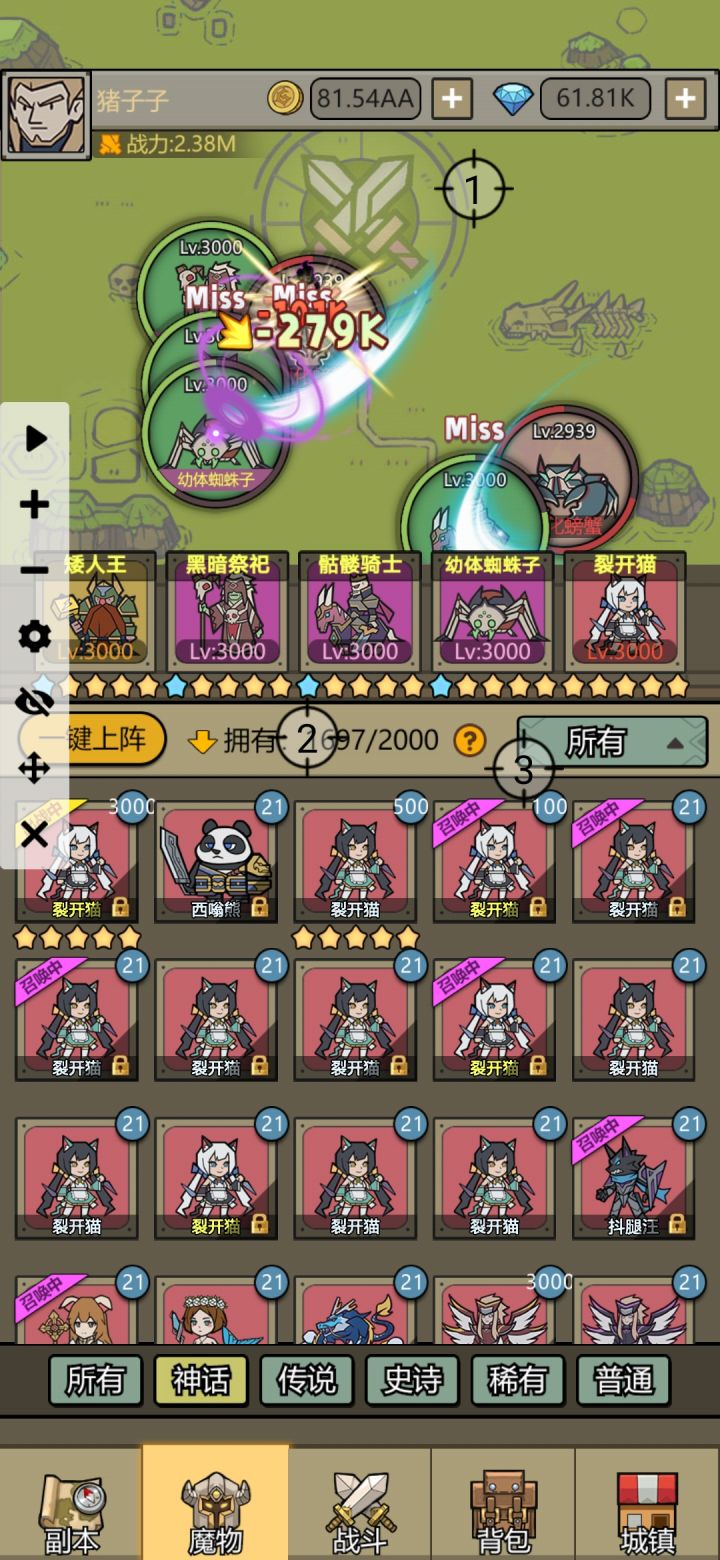Tap the plus button next to the gold balance
The height and width of the screenshot is (1560, 720).
452,97
